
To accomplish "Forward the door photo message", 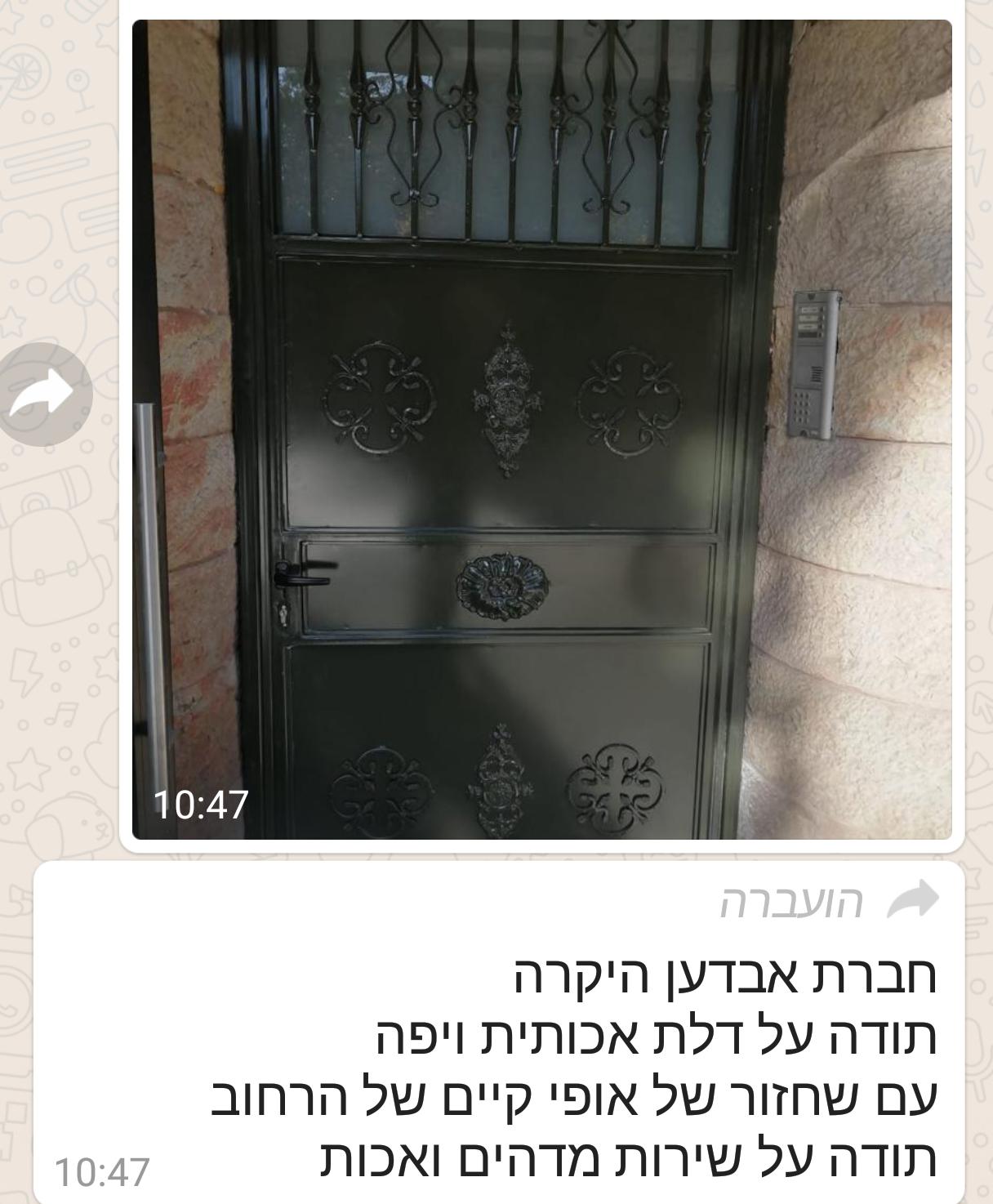I will (x=42, y=395).
